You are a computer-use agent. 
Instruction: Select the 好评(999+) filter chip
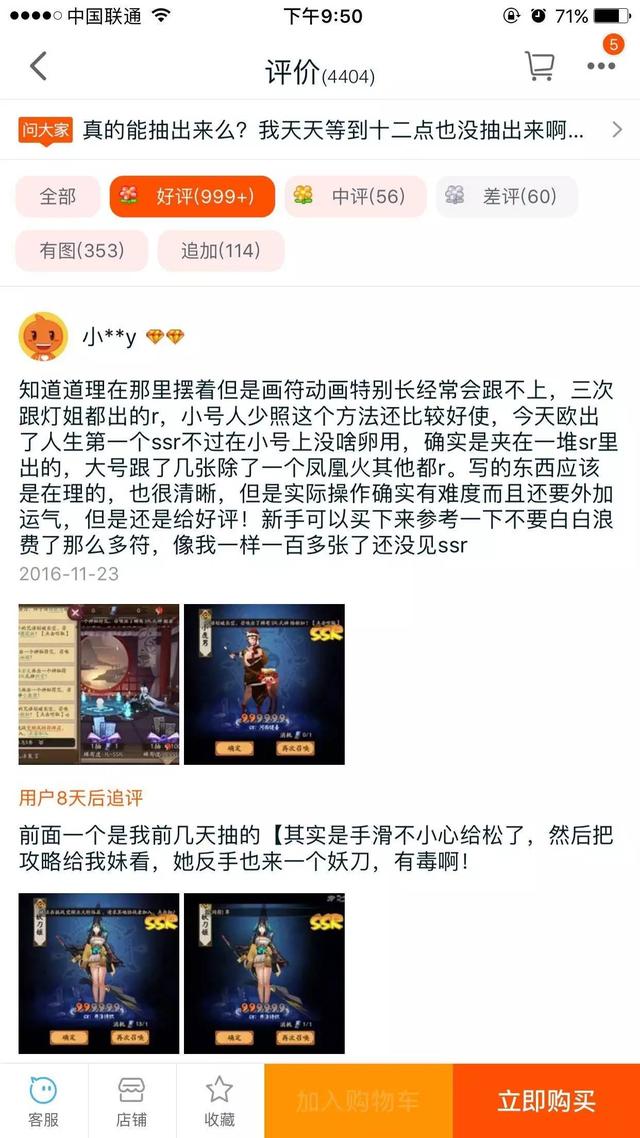(x=192, y=197)
